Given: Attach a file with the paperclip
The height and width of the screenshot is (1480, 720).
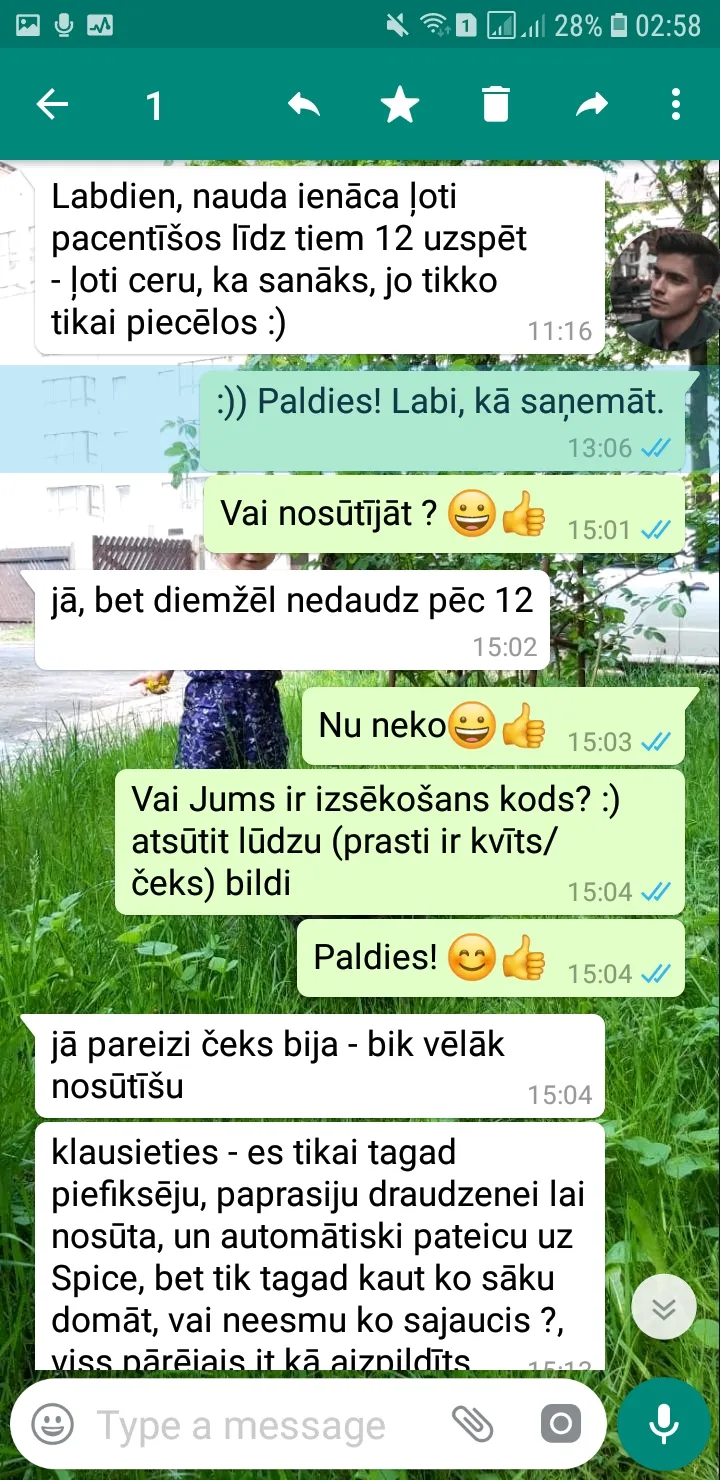Looking at the screenshot, I should point(472,1424).
